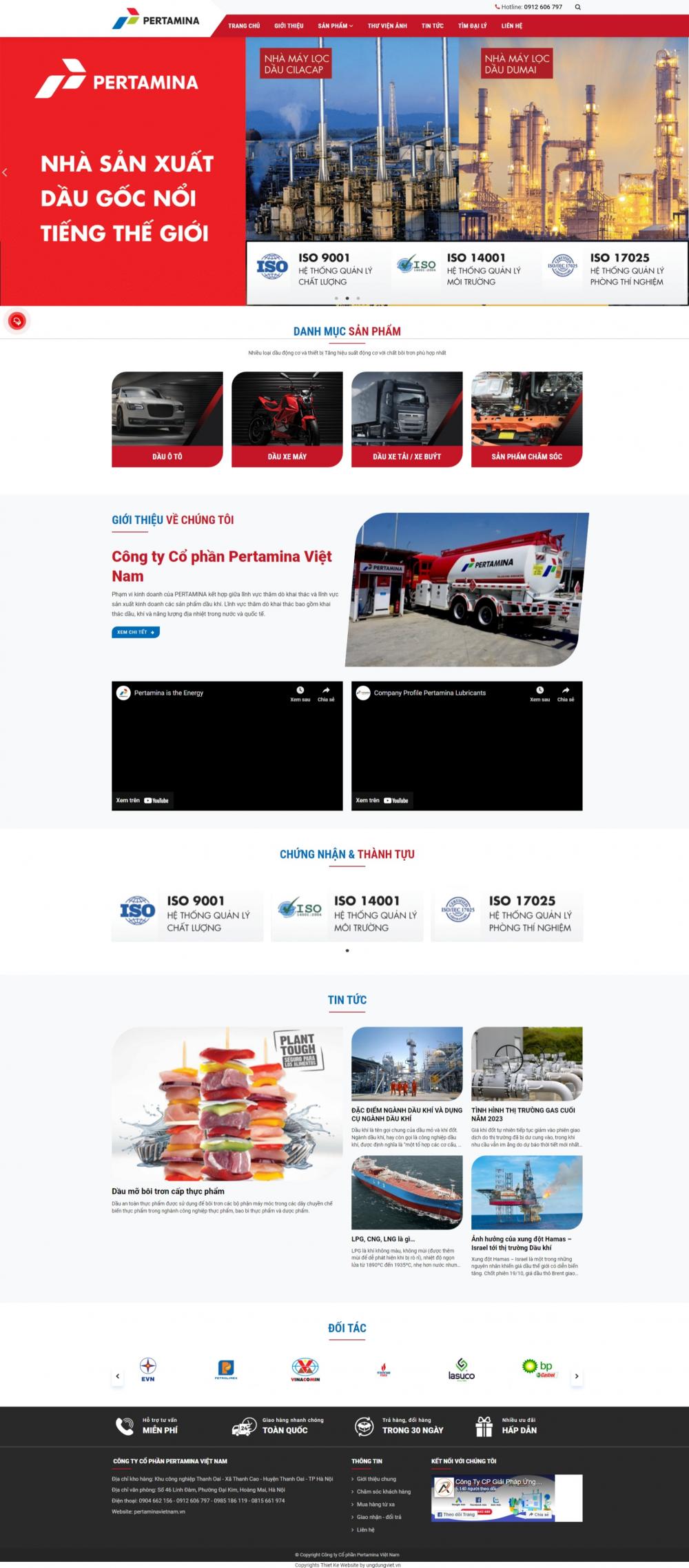Image resolution: width=689 pixels, height=1568 pixels.
Task: Open Dầu Ô Tô product category
Action: [167, 456]
